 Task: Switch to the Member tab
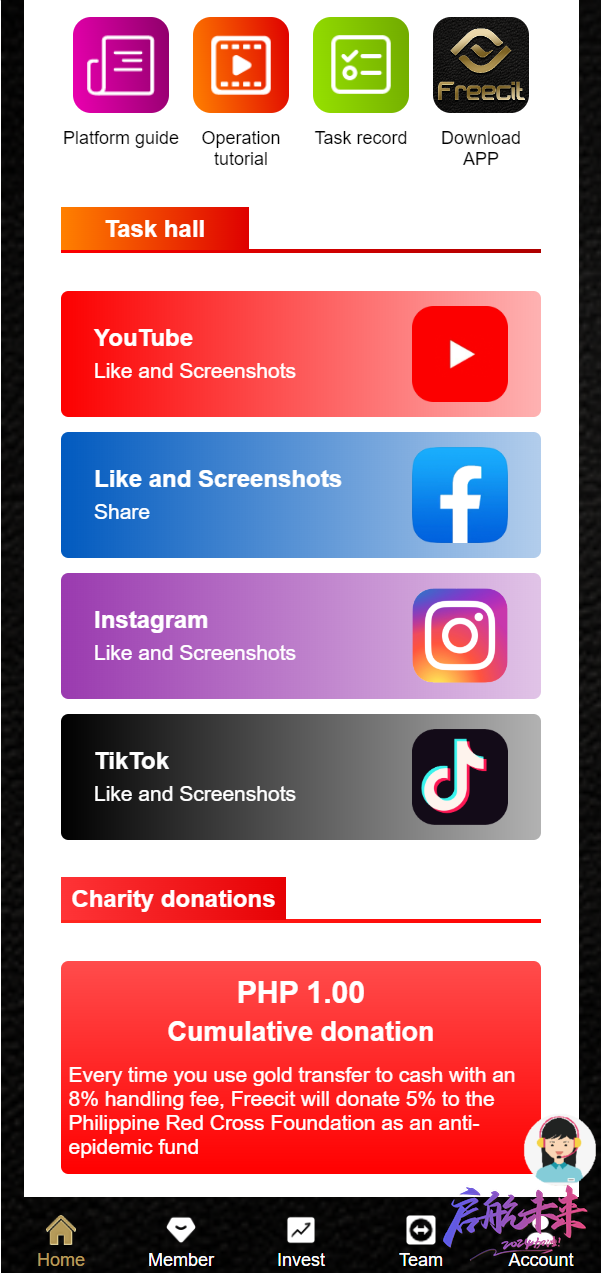(x=181, y=1242)
